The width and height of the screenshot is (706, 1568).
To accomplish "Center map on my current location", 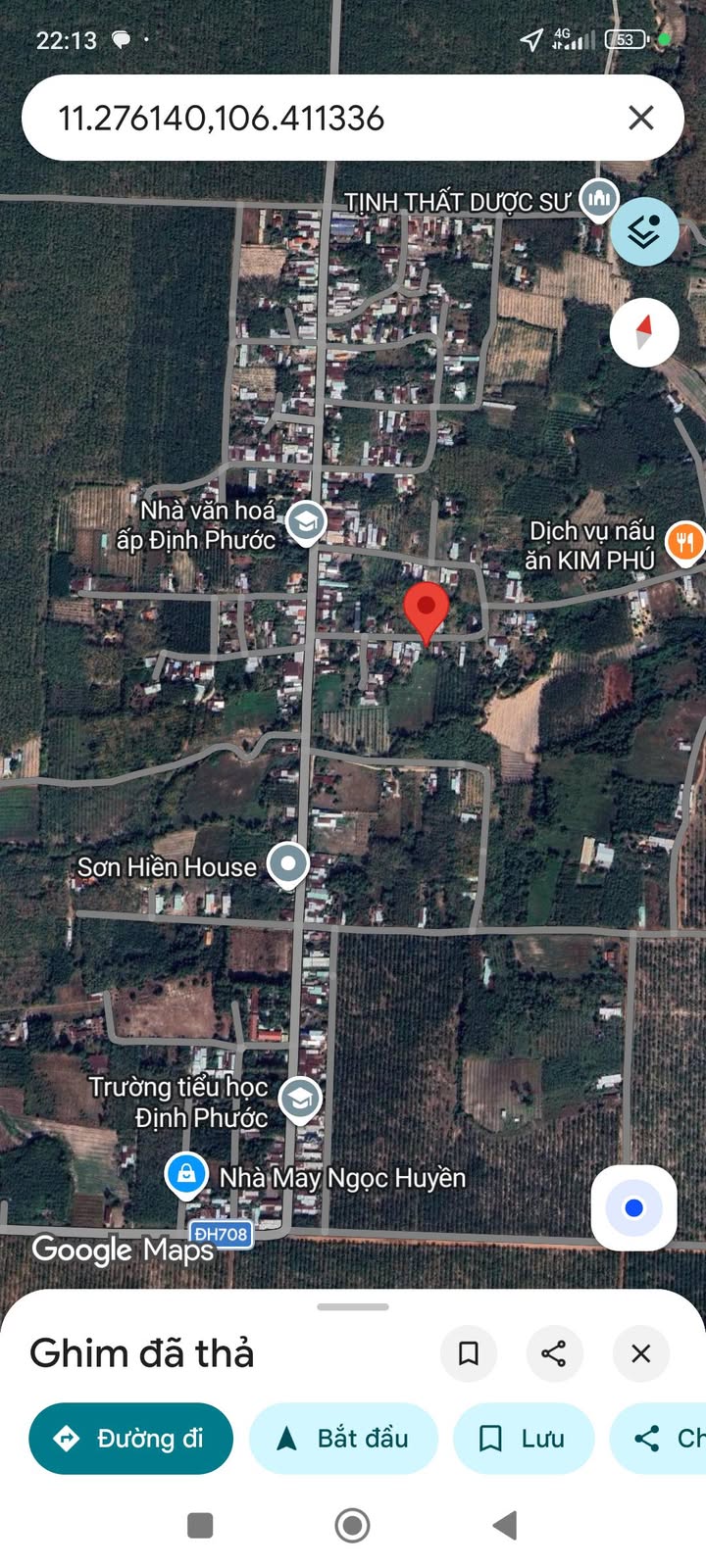I will click(x=633, y=1207).
